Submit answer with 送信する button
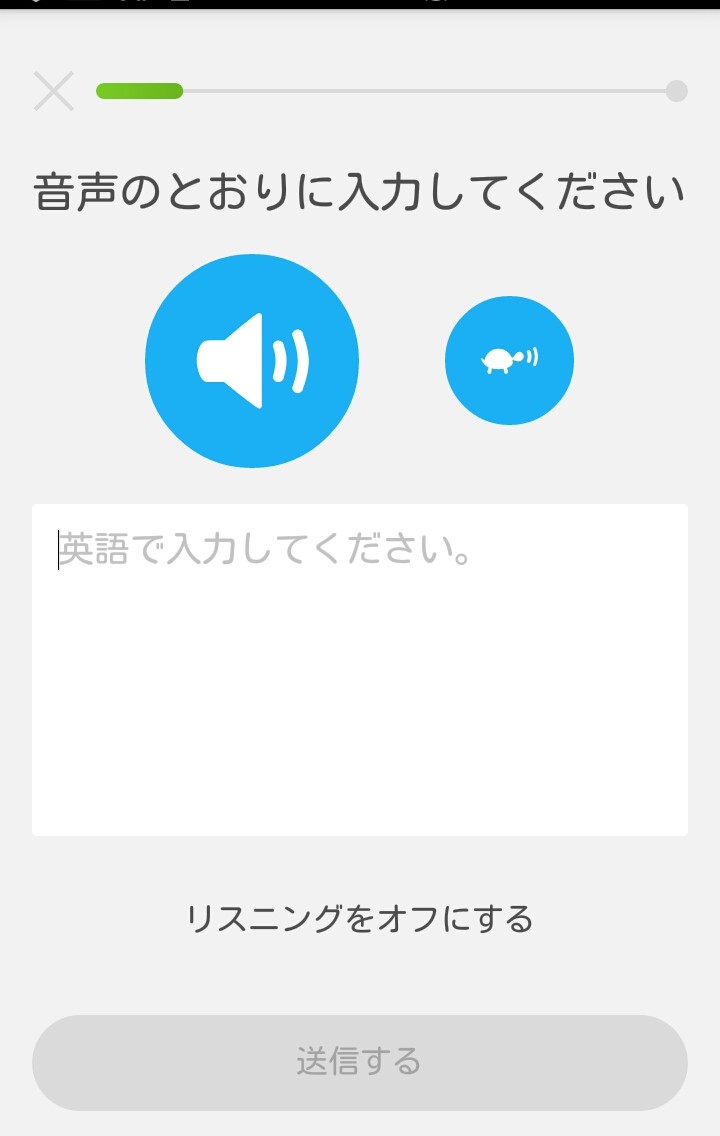720x1136 pixels. click(x=360, y=1062)
